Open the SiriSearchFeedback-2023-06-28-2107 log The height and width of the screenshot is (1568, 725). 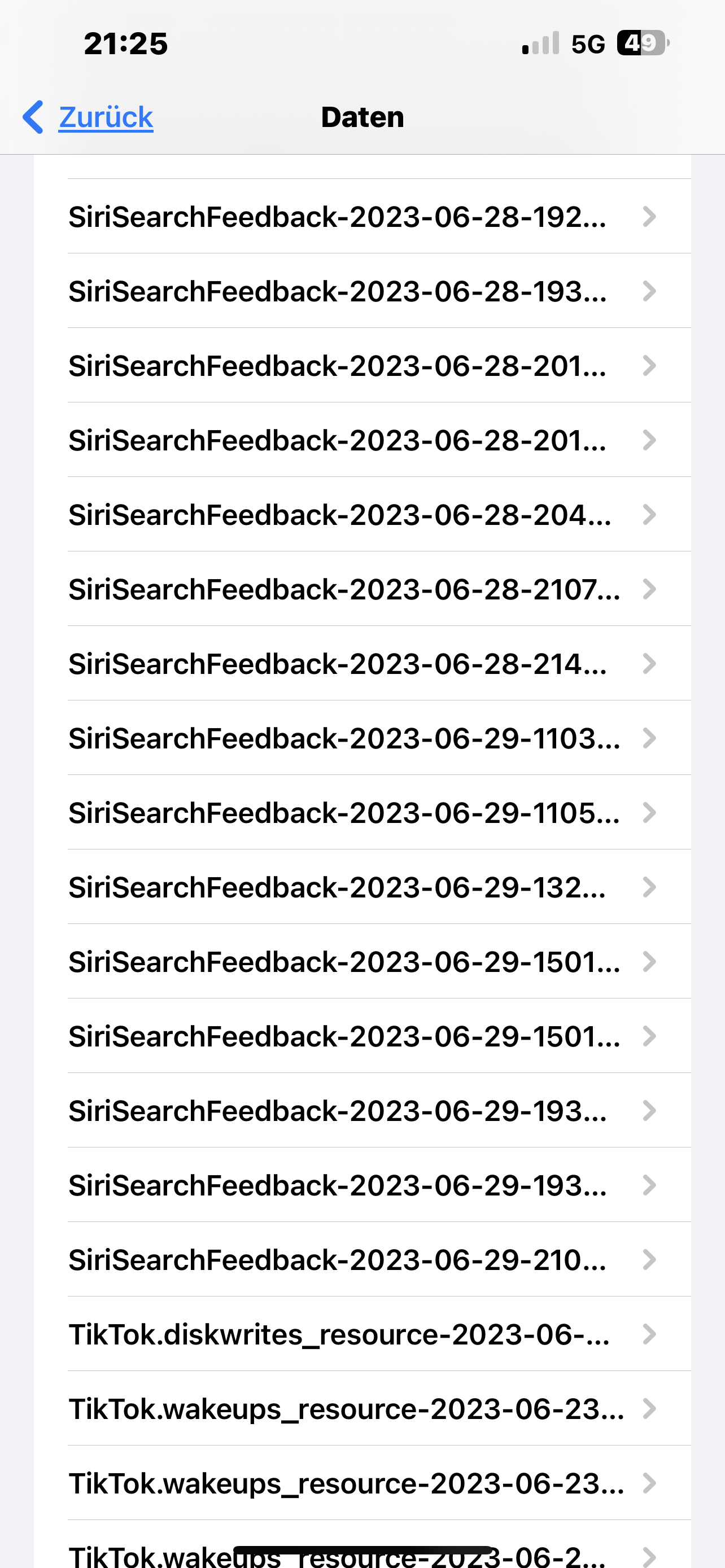[x=361, y=589]
